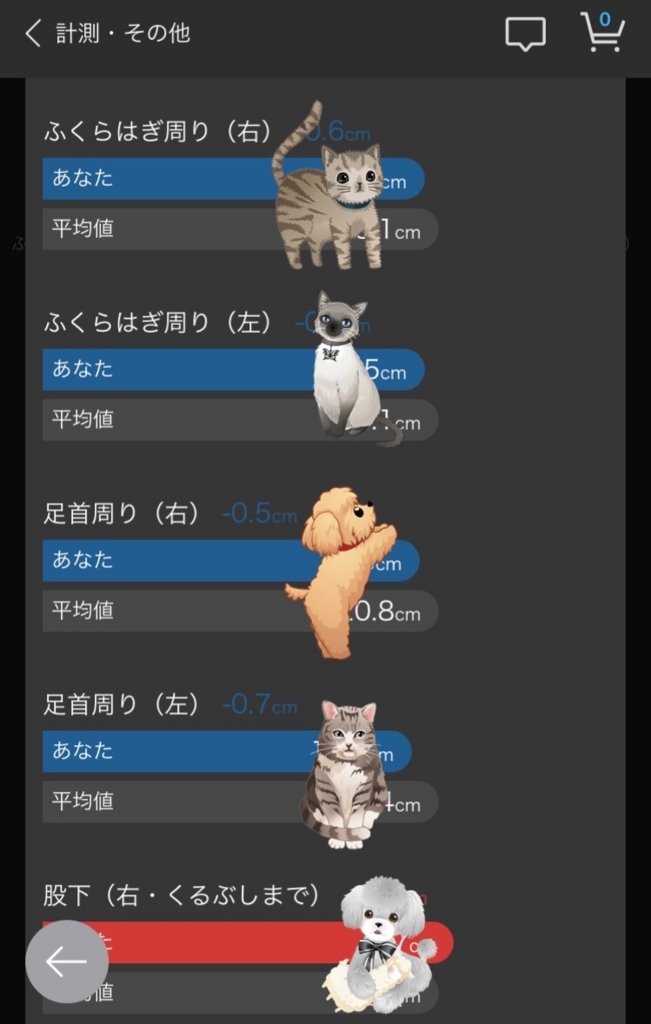Open the shopping cart
This screenshot has width=651, height=1024.
point(602,33)
